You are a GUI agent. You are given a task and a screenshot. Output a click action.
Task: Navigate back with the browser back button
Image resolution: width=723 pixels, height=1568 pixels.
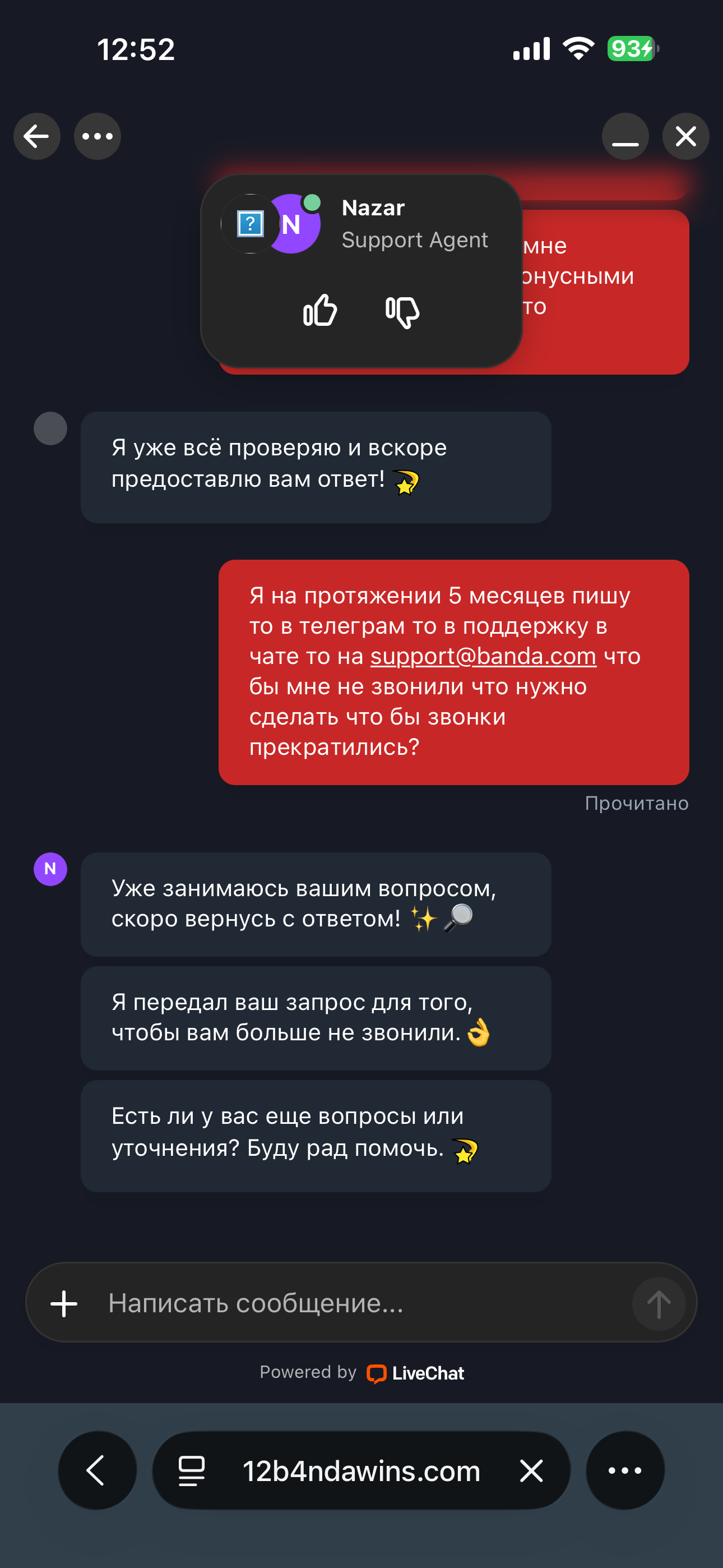click(98, 1470)
